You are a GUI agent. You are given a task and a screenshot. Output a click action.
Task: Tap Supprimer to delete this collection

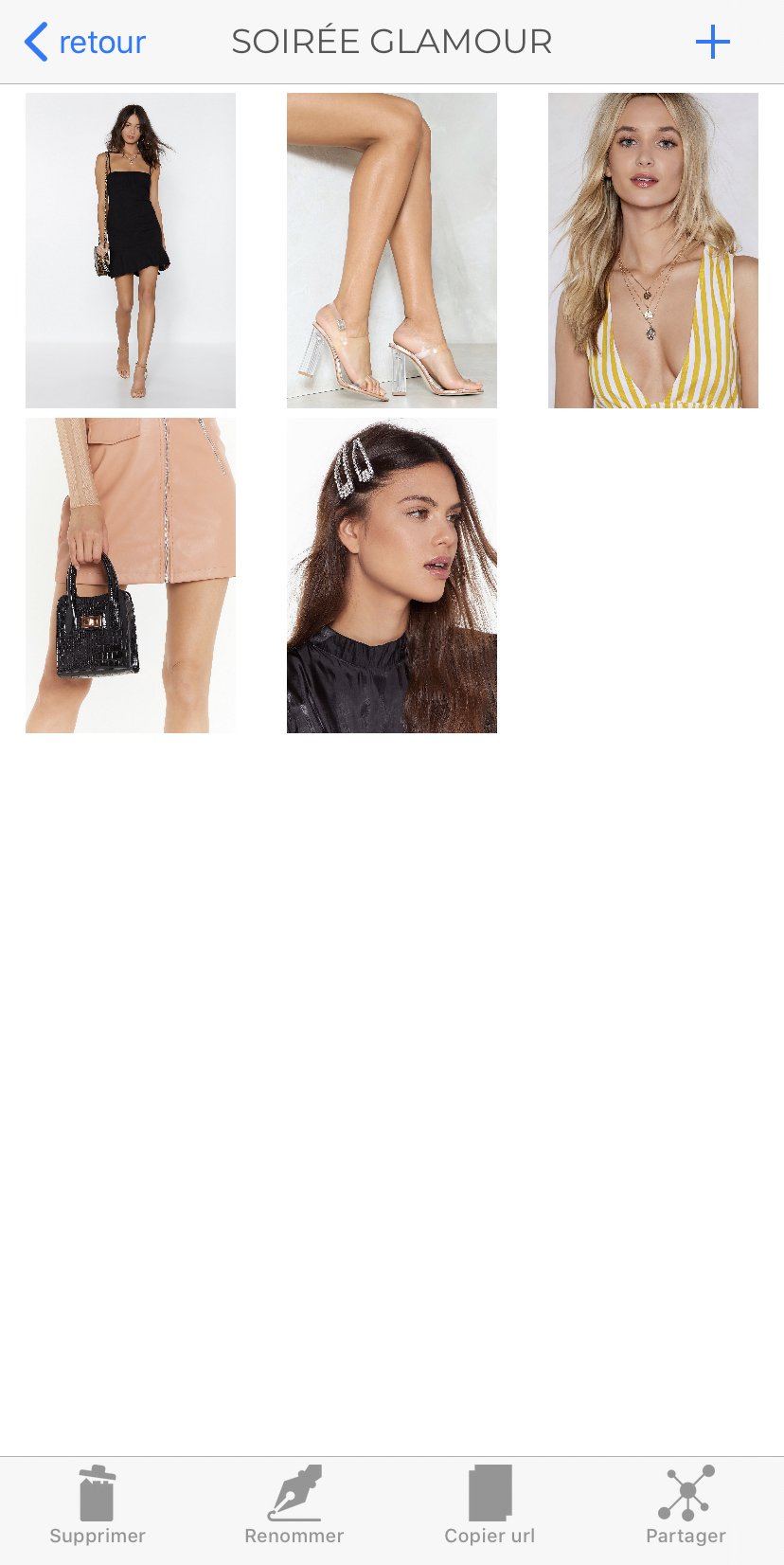tap(98, 1506)
